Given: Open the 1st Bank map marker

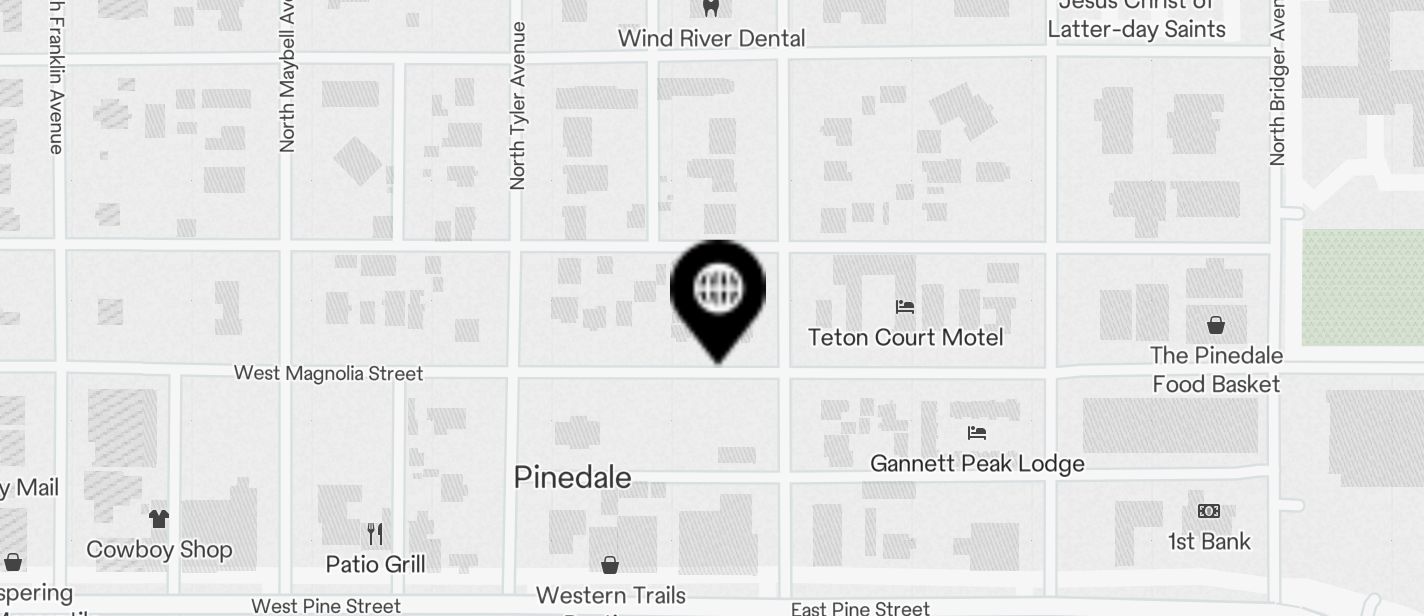Looking at the screenshot, I should pos(1209,512).
